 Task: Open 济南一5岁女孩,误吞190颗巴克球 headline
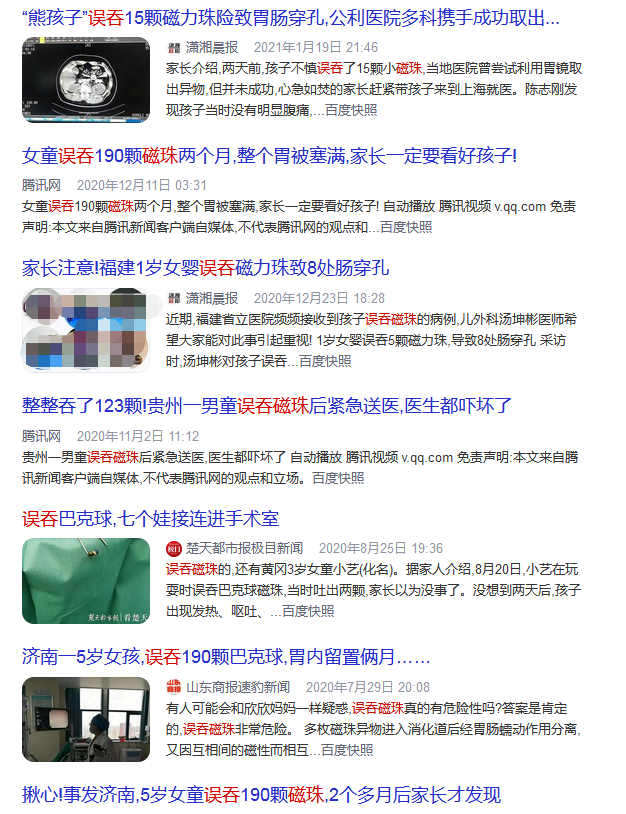pos(226,657)
